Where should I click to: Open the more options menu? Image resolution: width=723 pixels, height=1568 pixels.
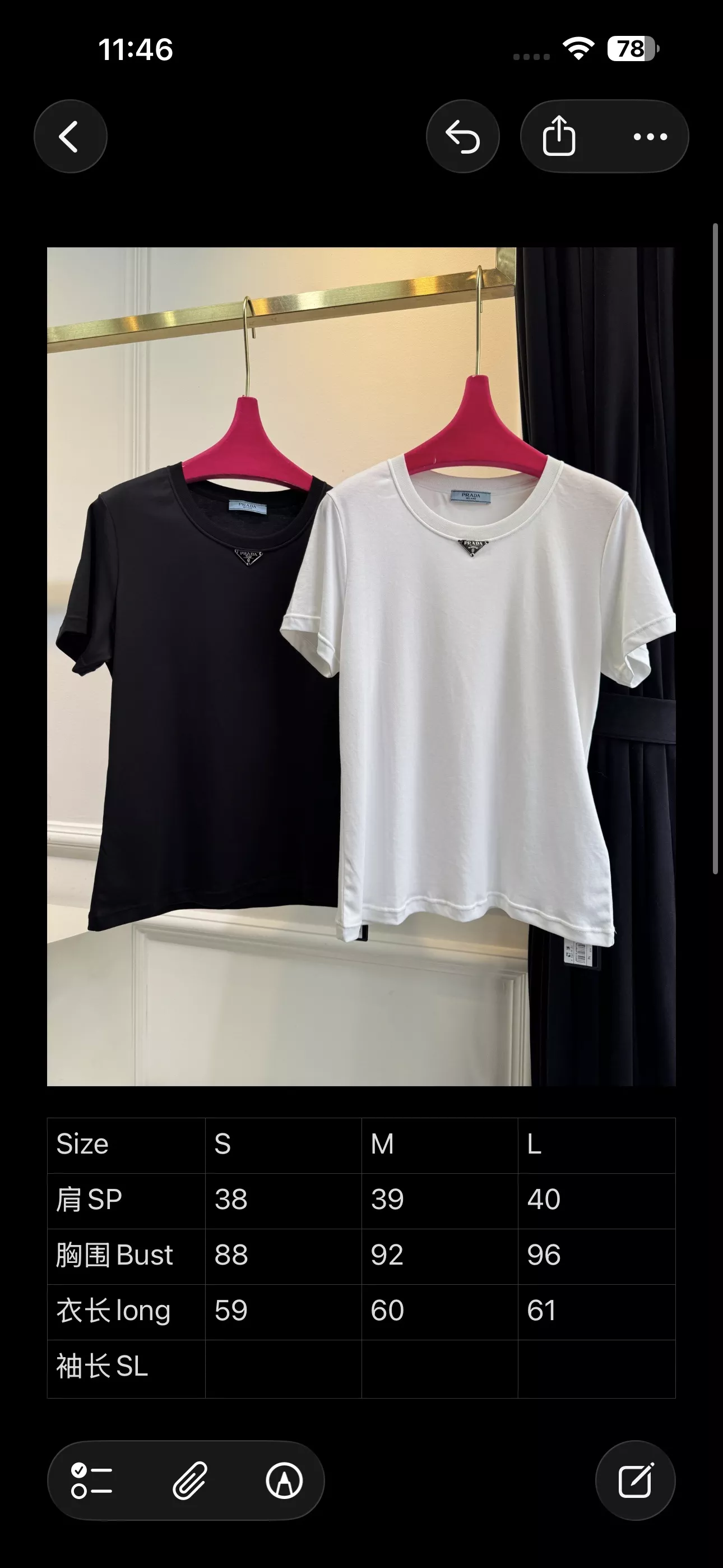650,136
